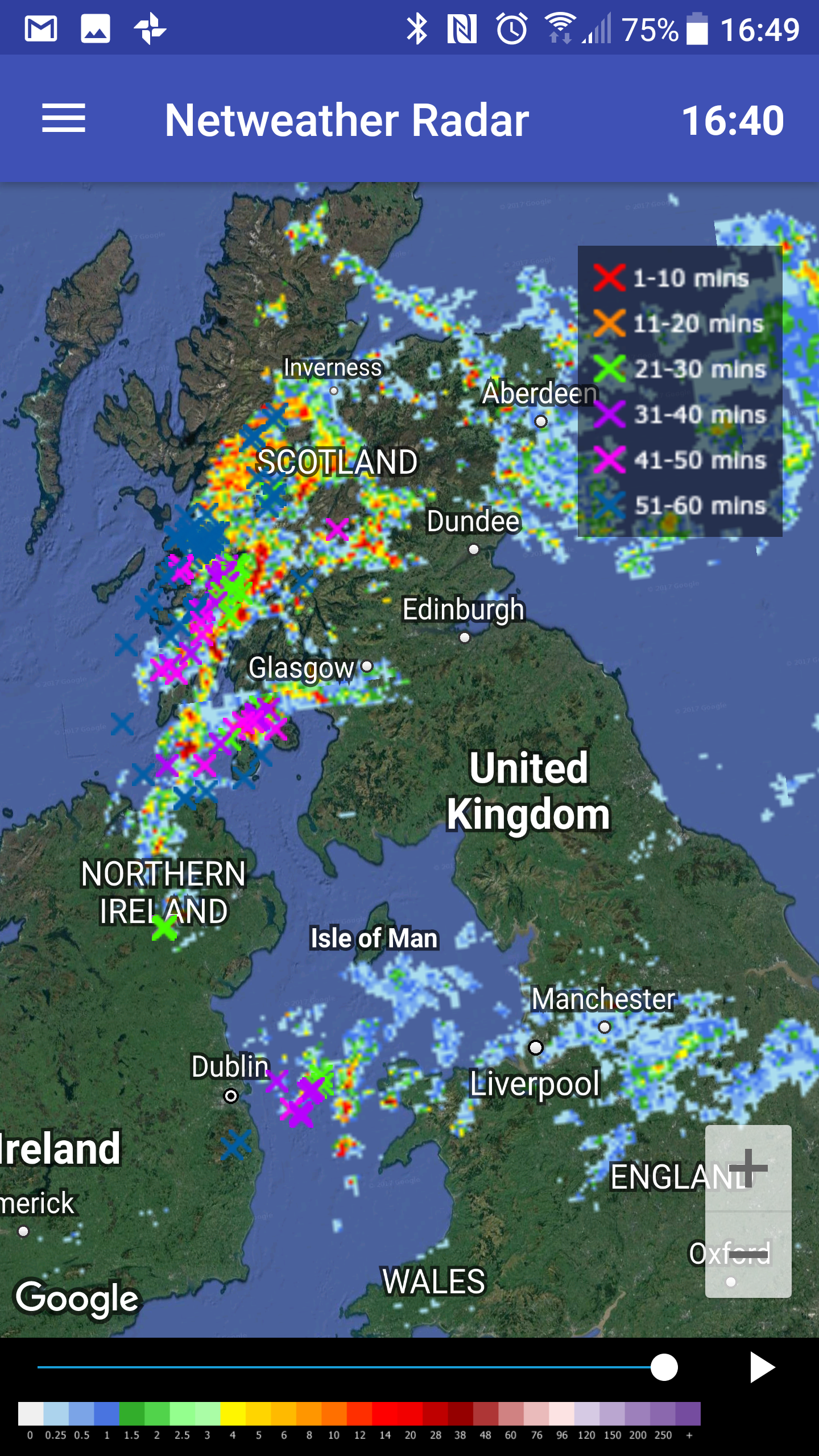
Task: Open the hamburger navigation menu
Action: [x=64, y=118]
